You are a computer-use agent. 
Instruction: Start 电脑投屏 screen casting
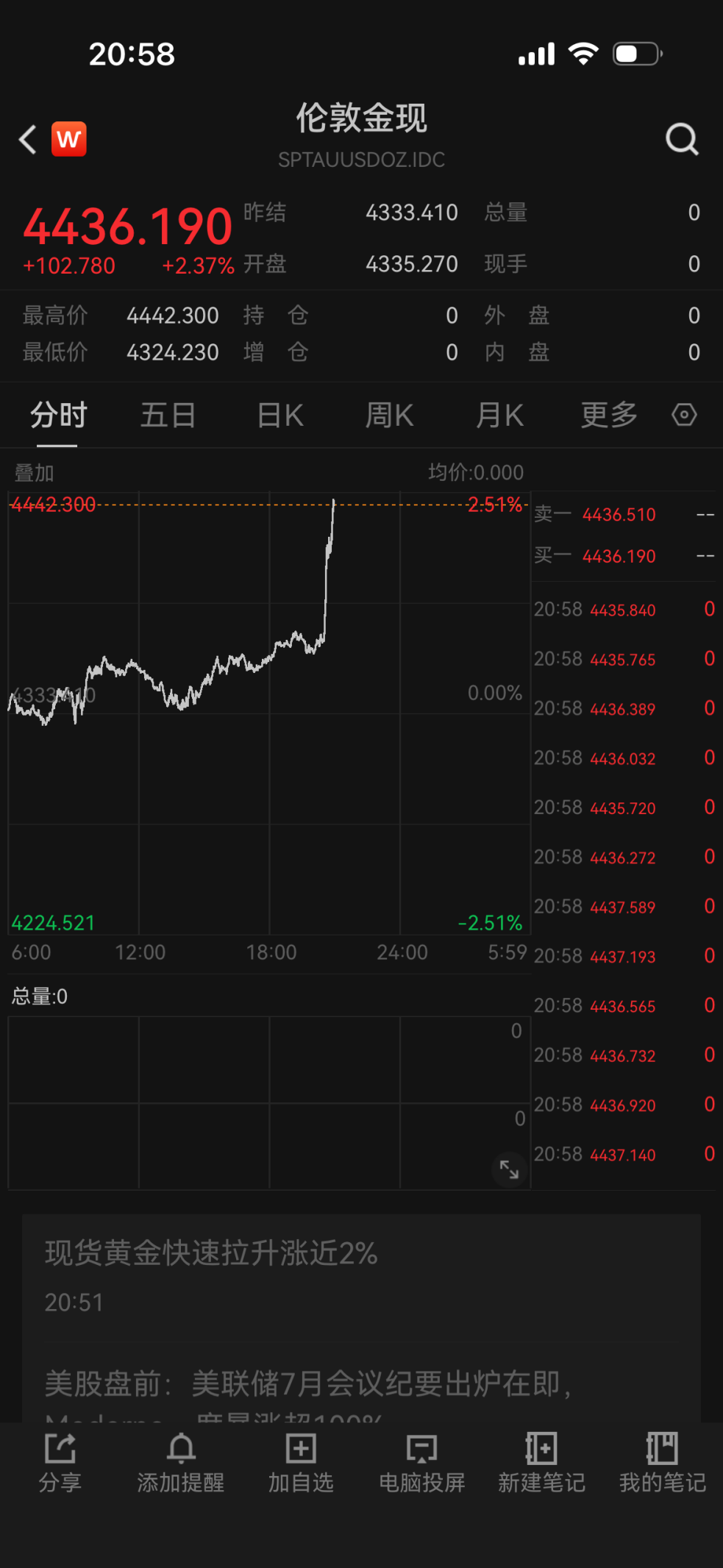pos(421,1463)
